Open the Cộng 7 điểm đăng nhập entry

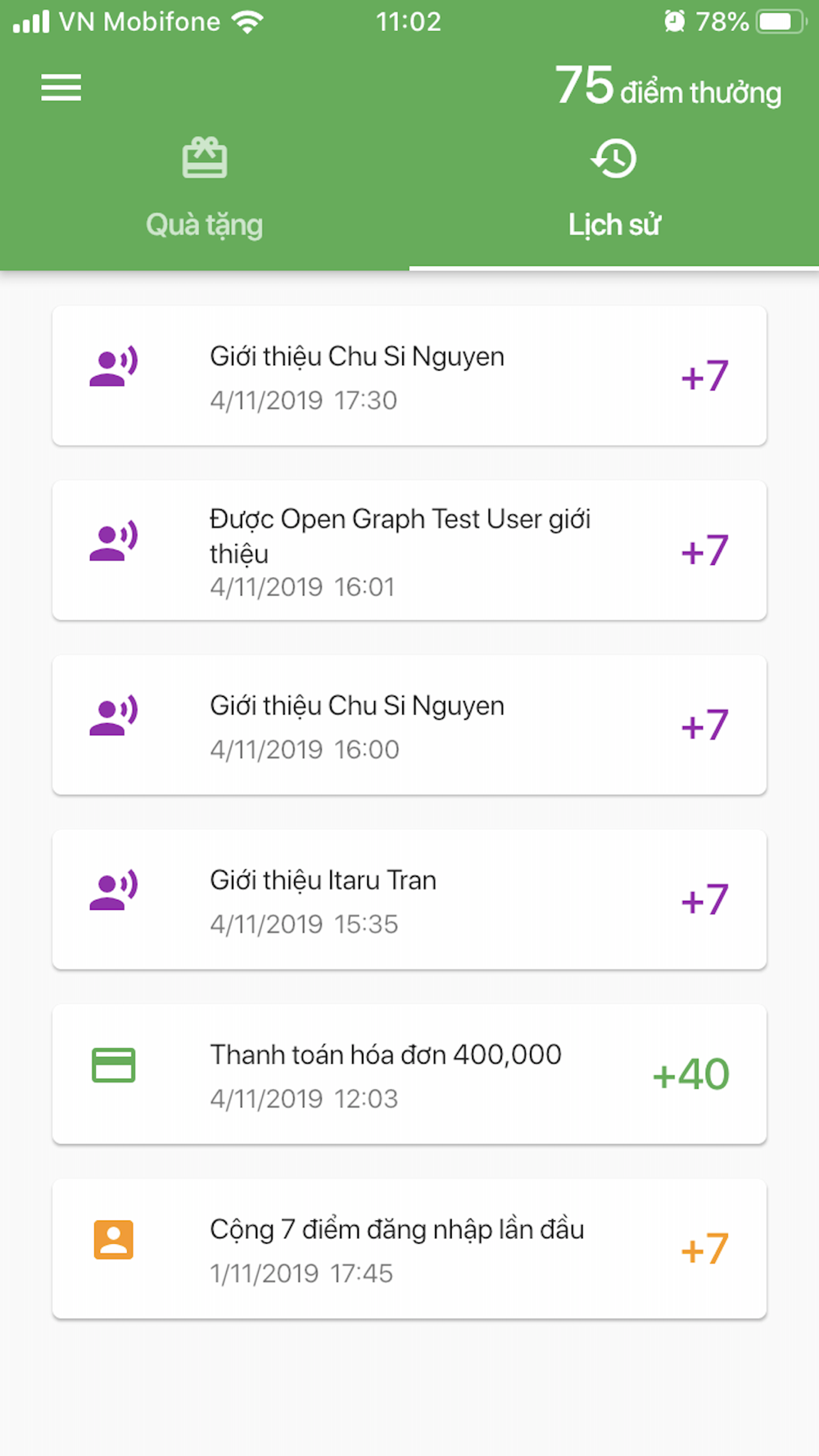[x=409, y=1249]
